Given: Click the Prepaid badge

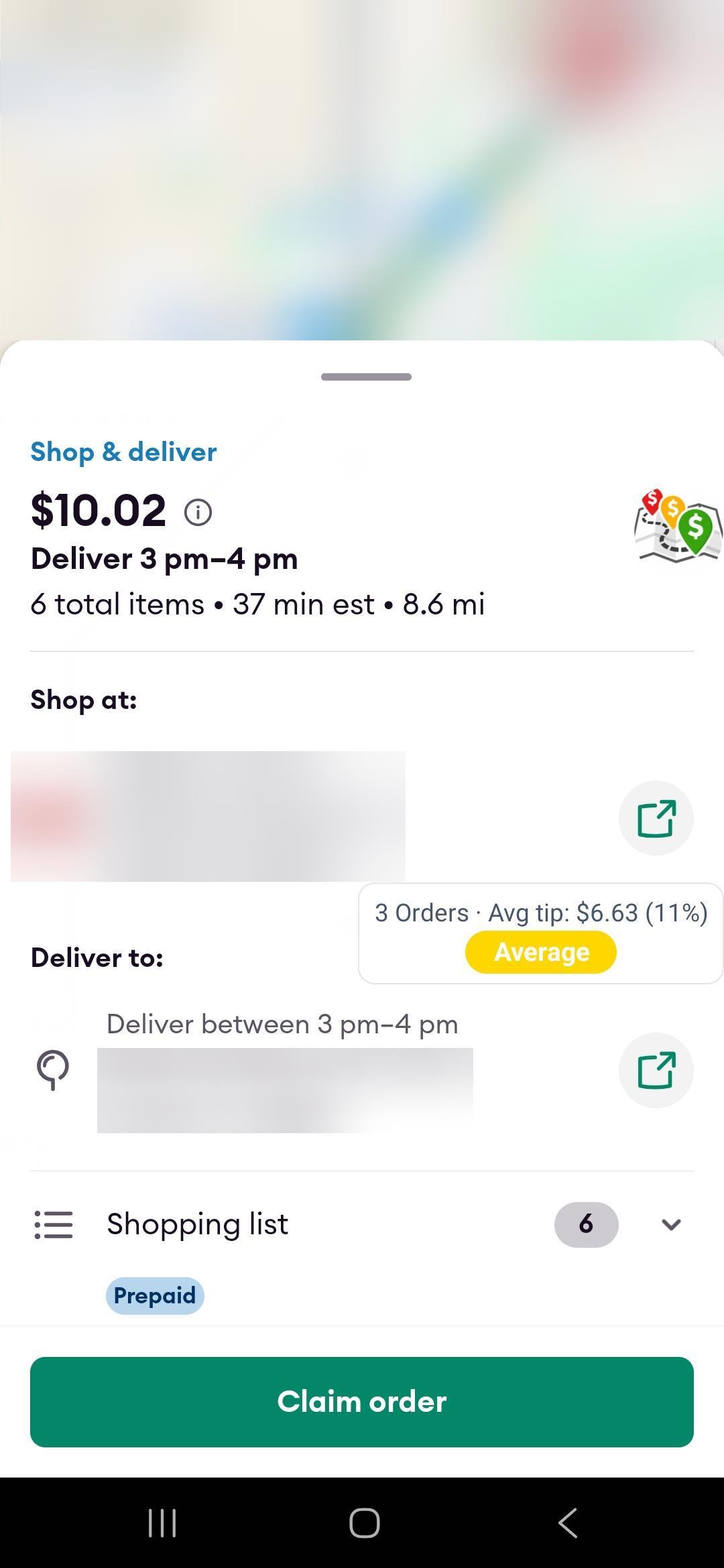Looking at the screenshot, I should [x=155, y=1295].
